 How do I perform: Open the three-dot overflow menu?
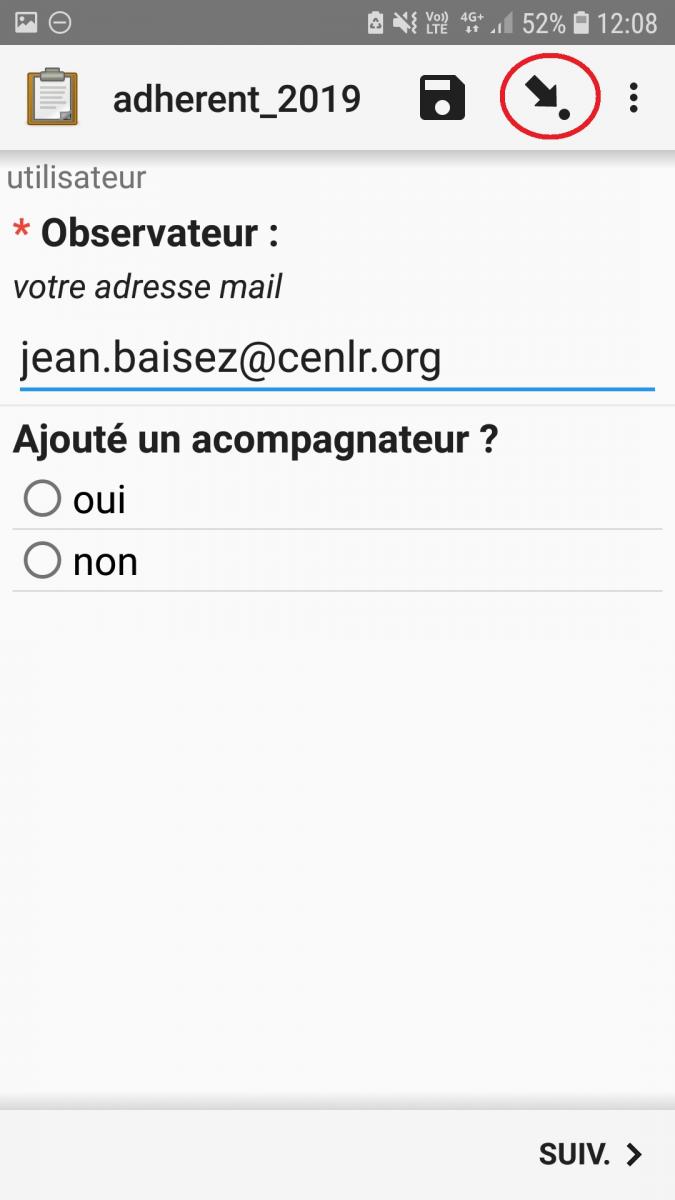(633, 98)
